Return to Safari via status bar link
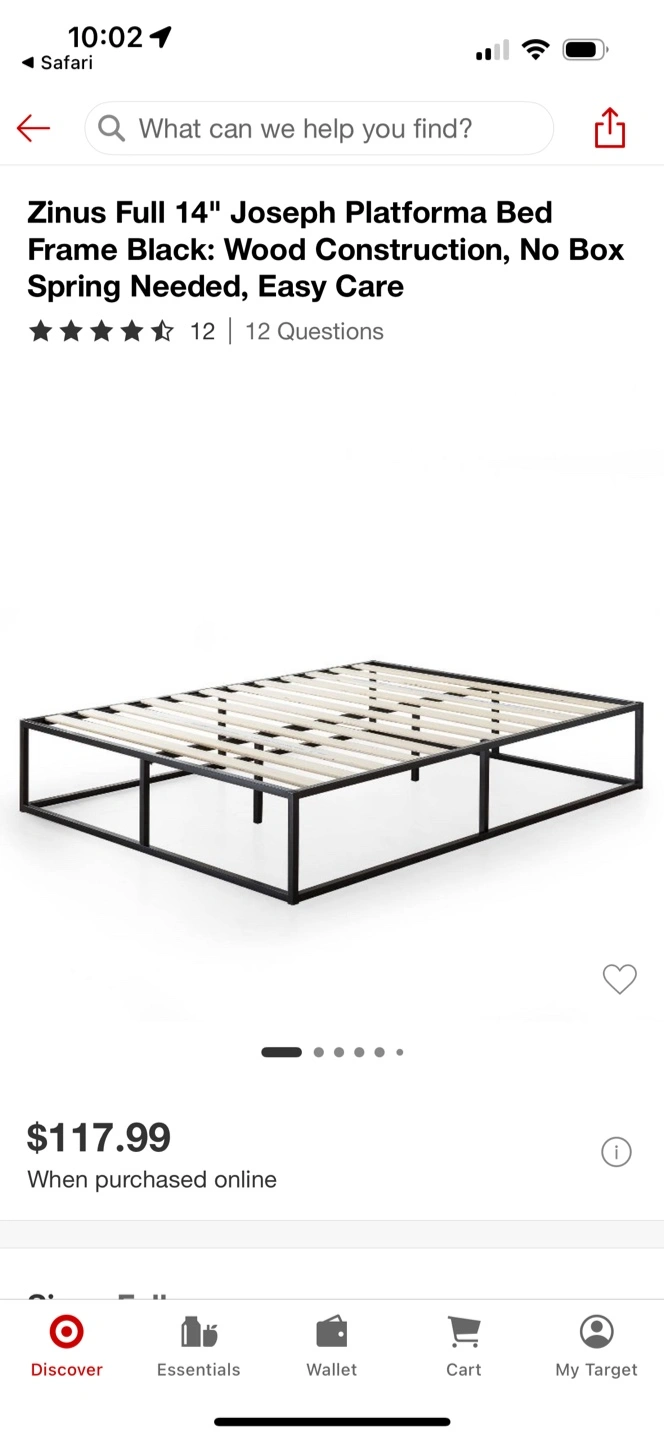Screen dimensions: 664x1440 (x=57, y=63)
